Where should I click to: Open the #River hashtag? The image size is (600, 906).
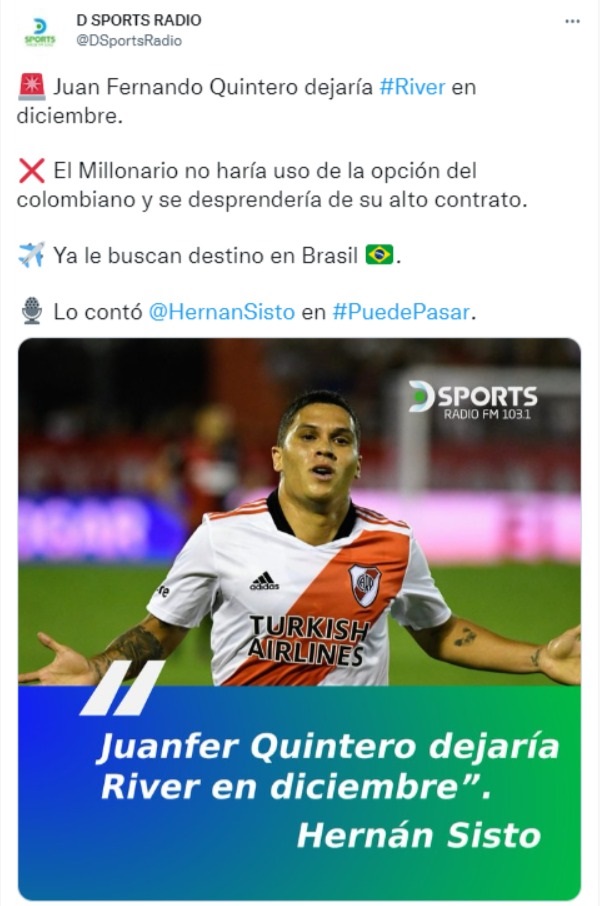coord(413,87)
